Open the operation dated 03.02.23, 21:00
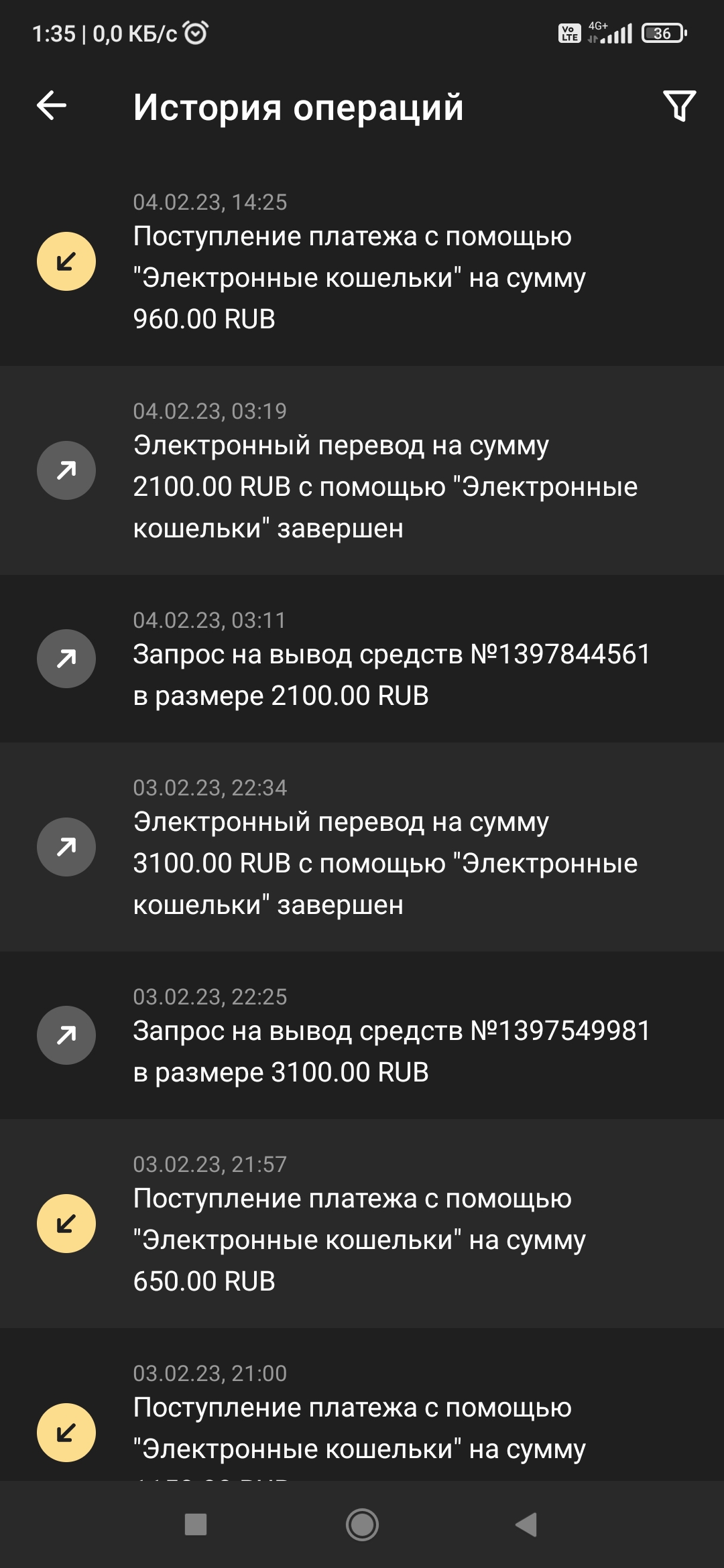The image size is (724, 1568). pyautogui.click(x=362, y=1404)
